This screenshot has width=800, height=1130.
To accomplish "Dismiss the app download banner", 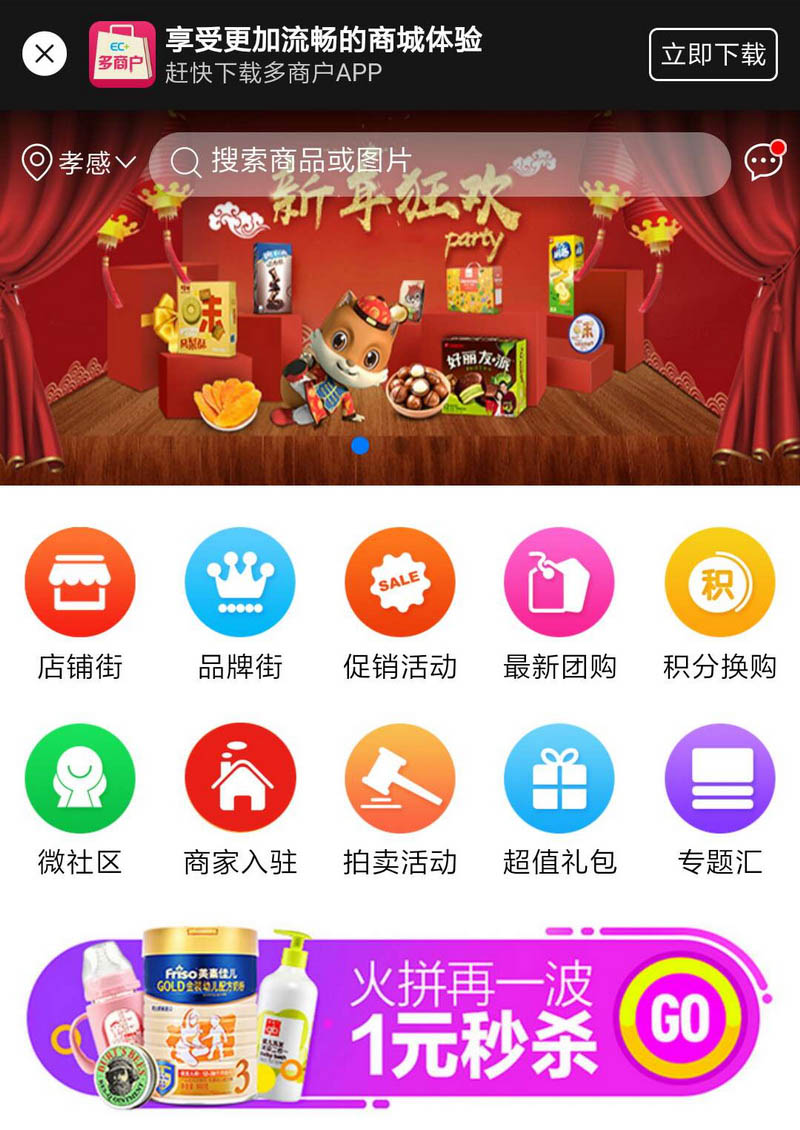I will (x=44, y=54).
